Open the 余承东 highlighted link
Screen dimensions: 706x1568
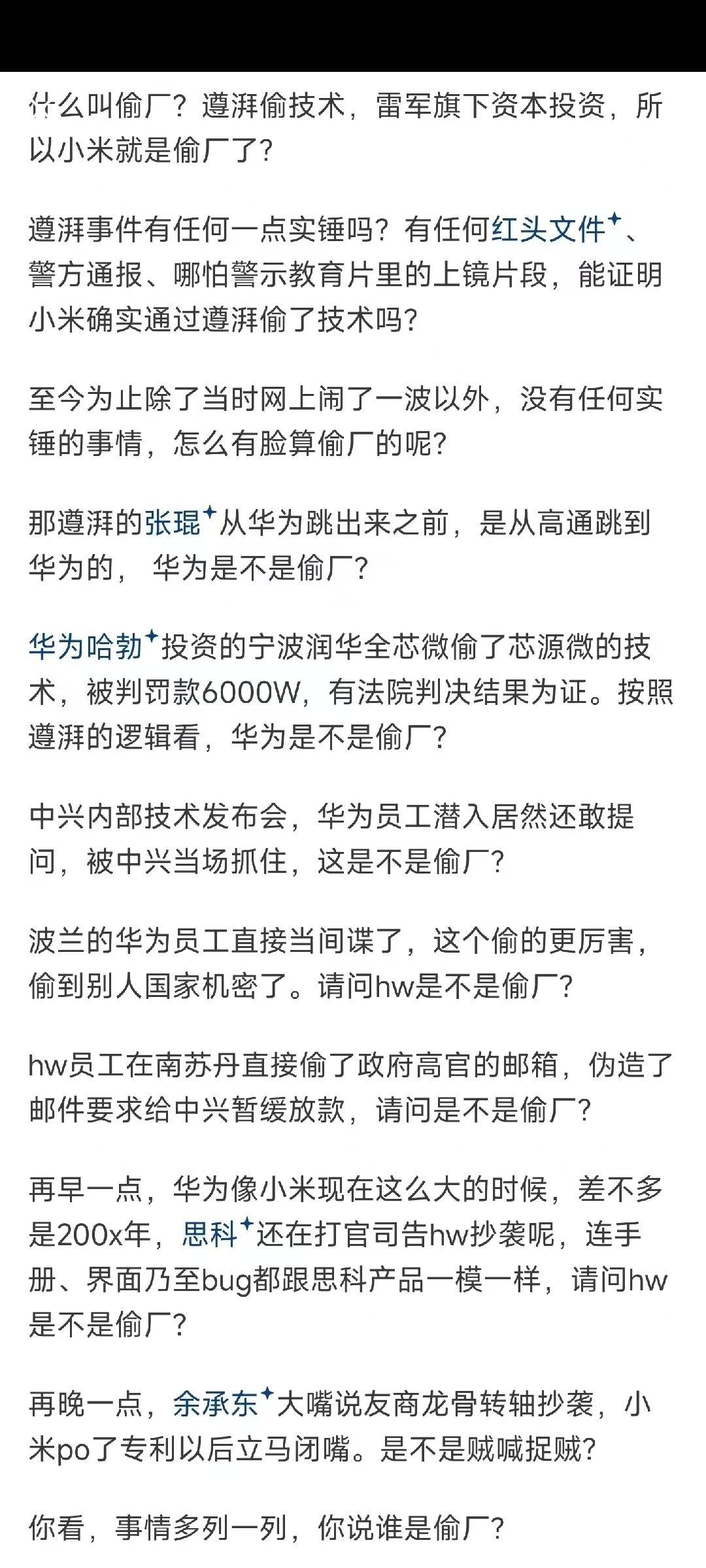pyautogui.click(x=216, y=1404)
